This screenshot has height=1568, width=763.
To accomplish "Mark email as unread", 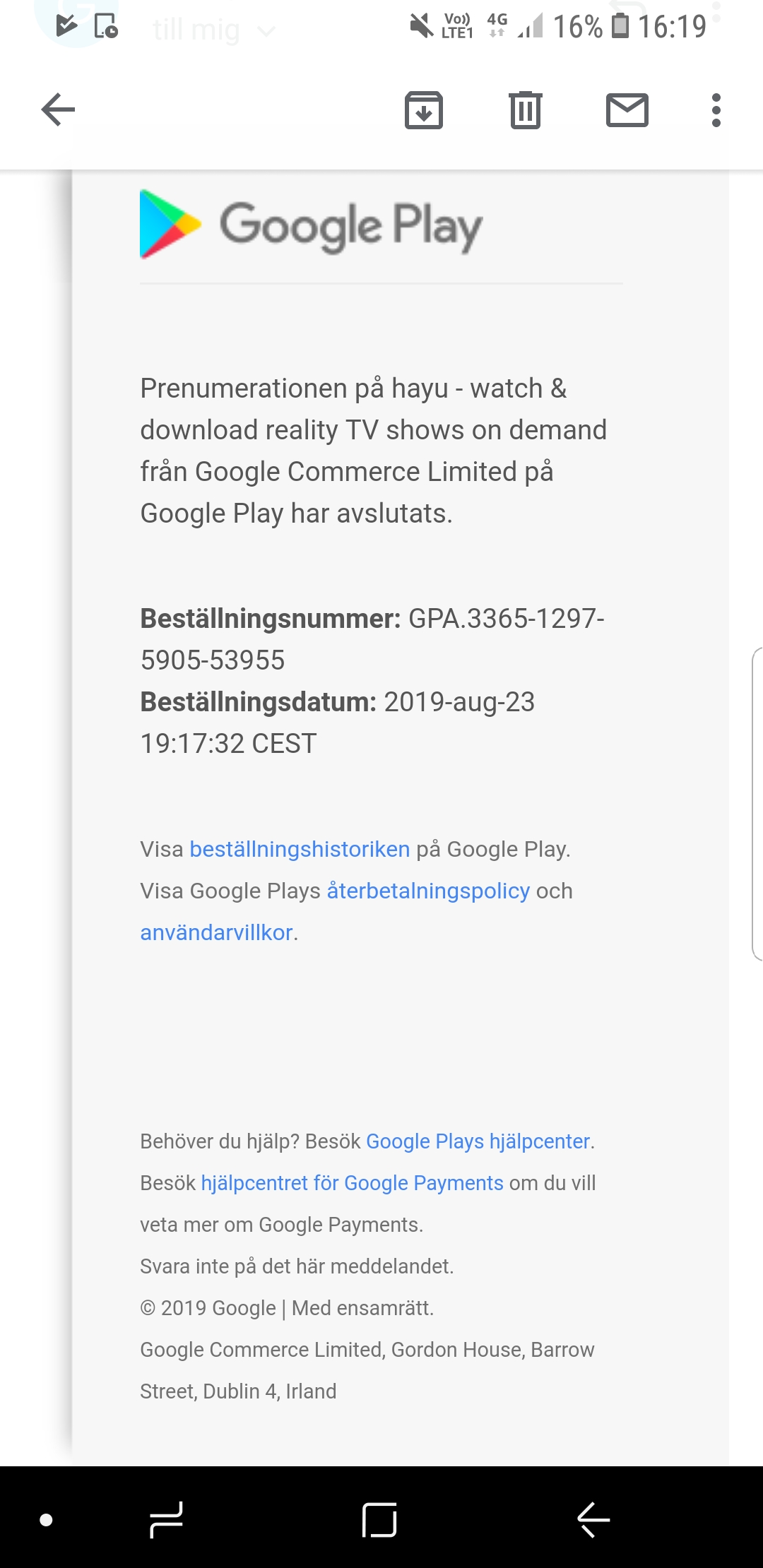I will [x=627, y=110].
